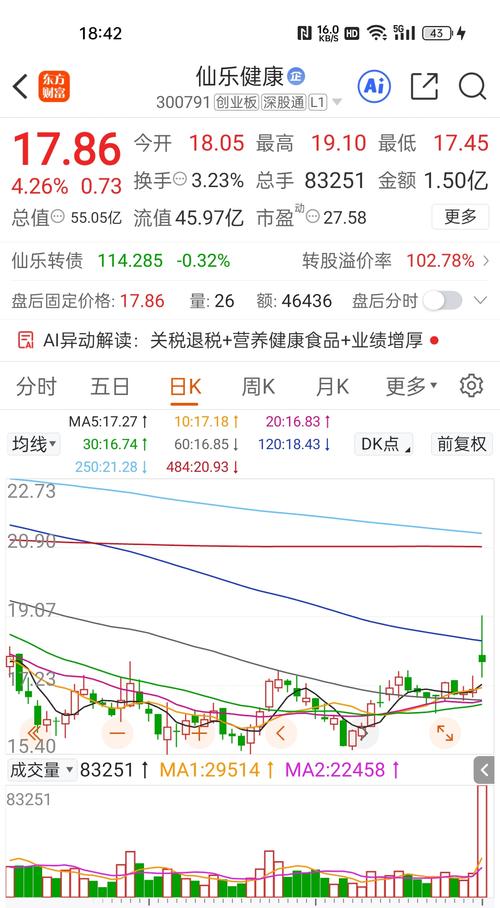
Task: Open the search magnifier icon
Action: [x=472, y=87]
